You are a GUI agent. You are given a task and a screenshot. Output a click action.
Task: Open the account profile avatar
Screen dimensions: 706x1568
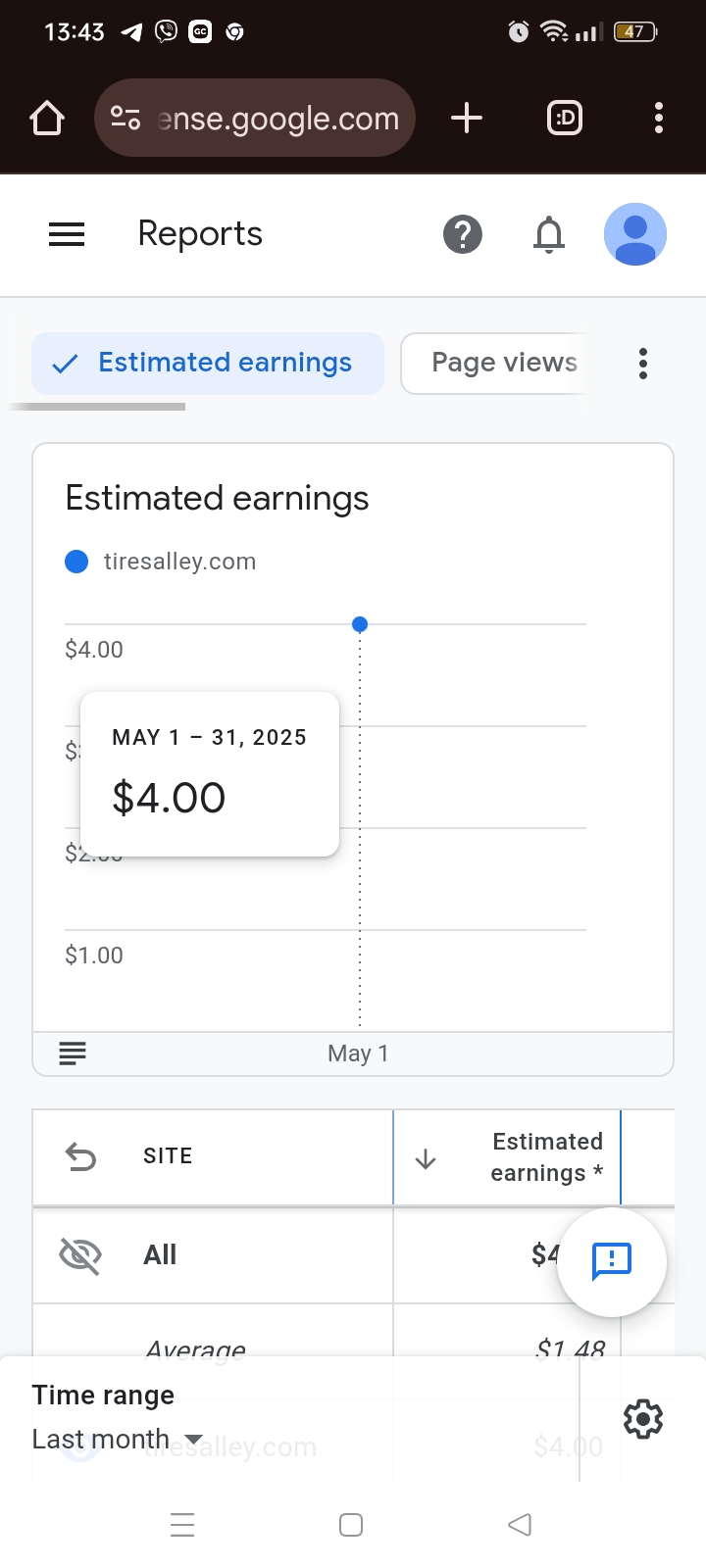[x=635, y=235]
